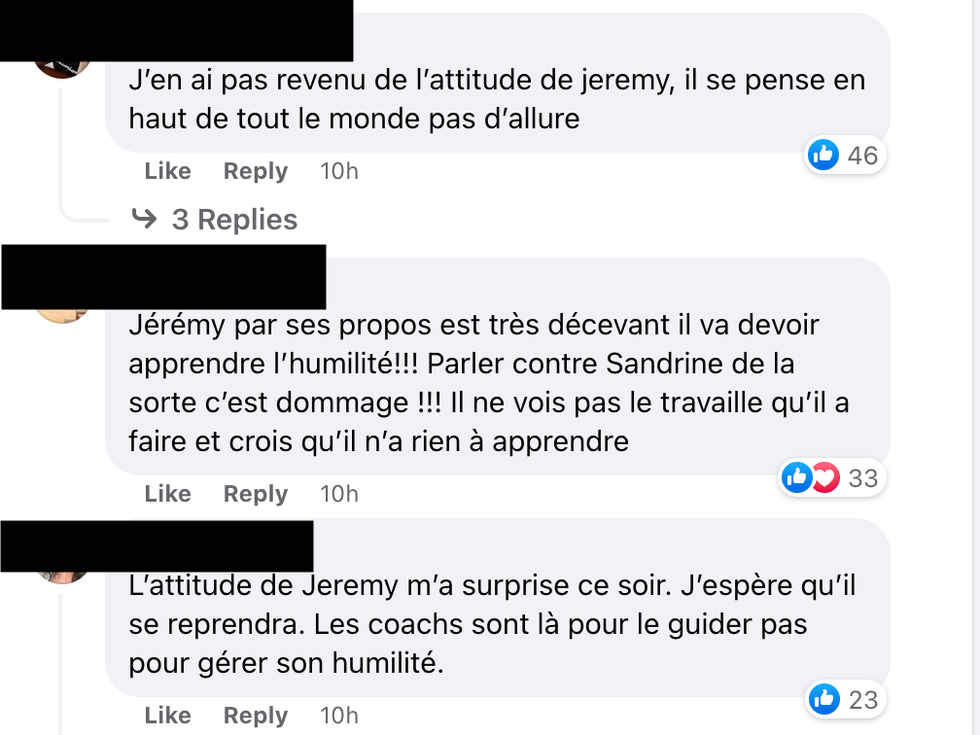Image resolution: width=980 pixels, height=735 pixels.
Task: Reply to the comment about the coachs
Action: point(255,716)
